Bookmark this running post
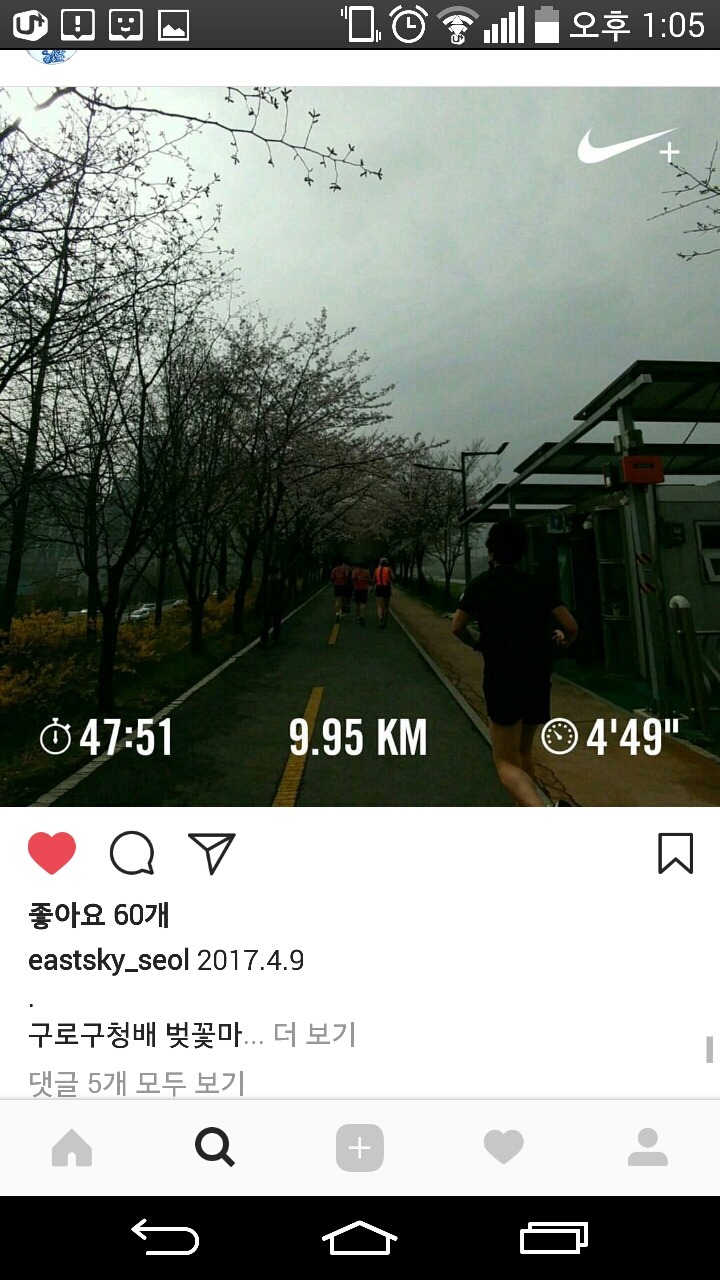The image size is (720, 1280). 675,854
